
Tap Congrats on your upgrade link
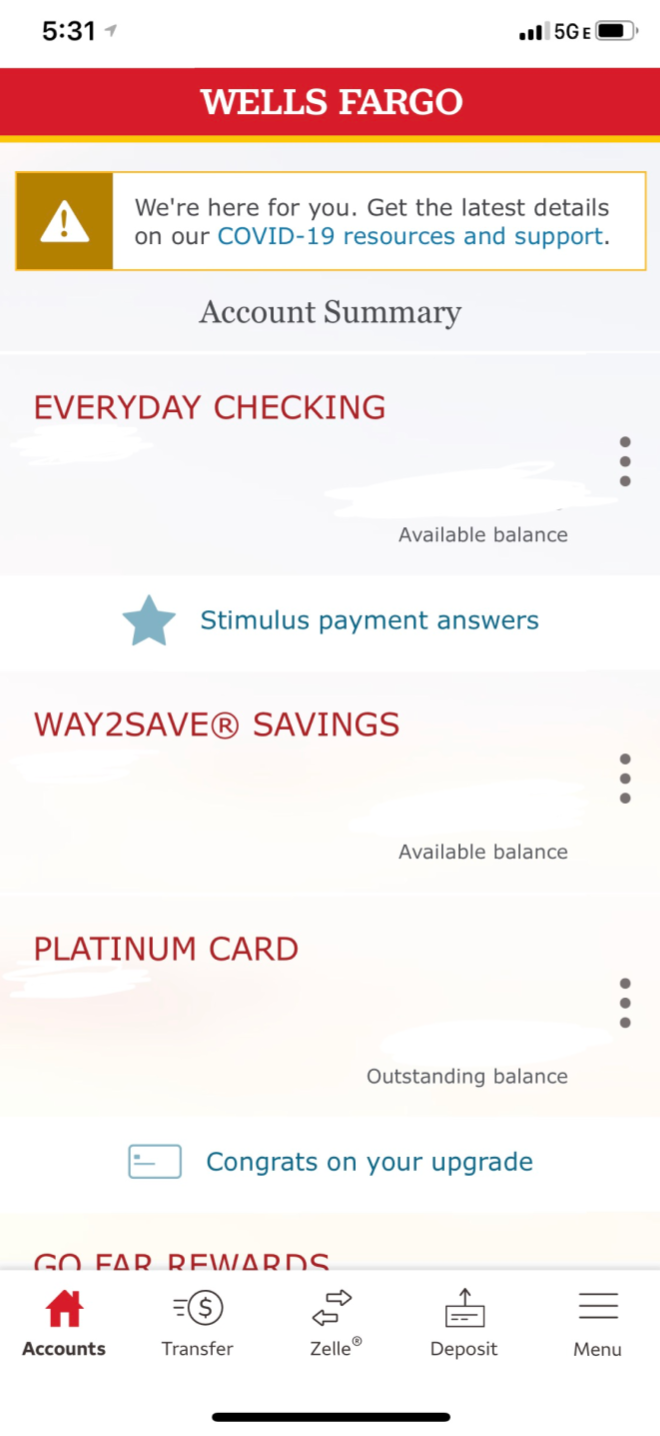369,1162
